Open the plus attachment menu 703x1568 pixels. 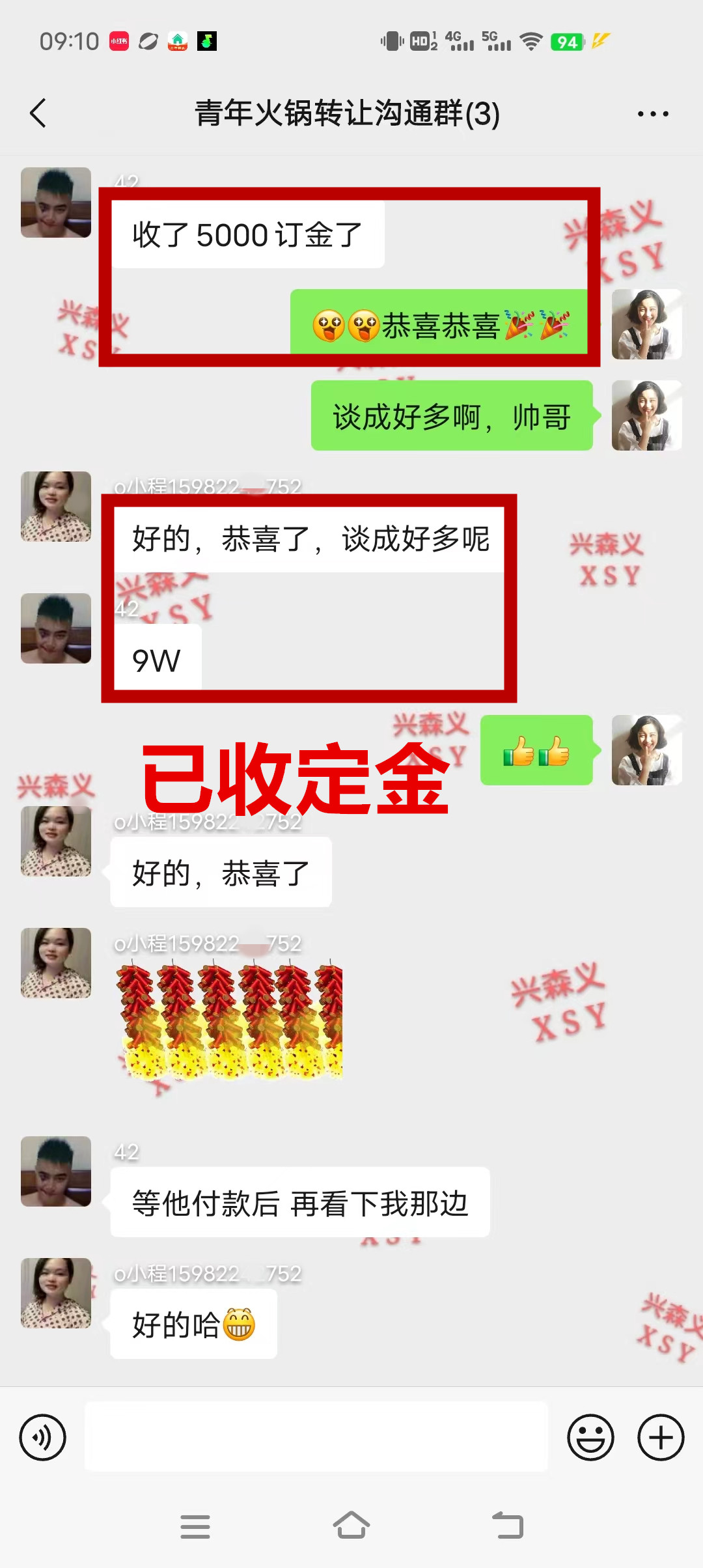661,1437
